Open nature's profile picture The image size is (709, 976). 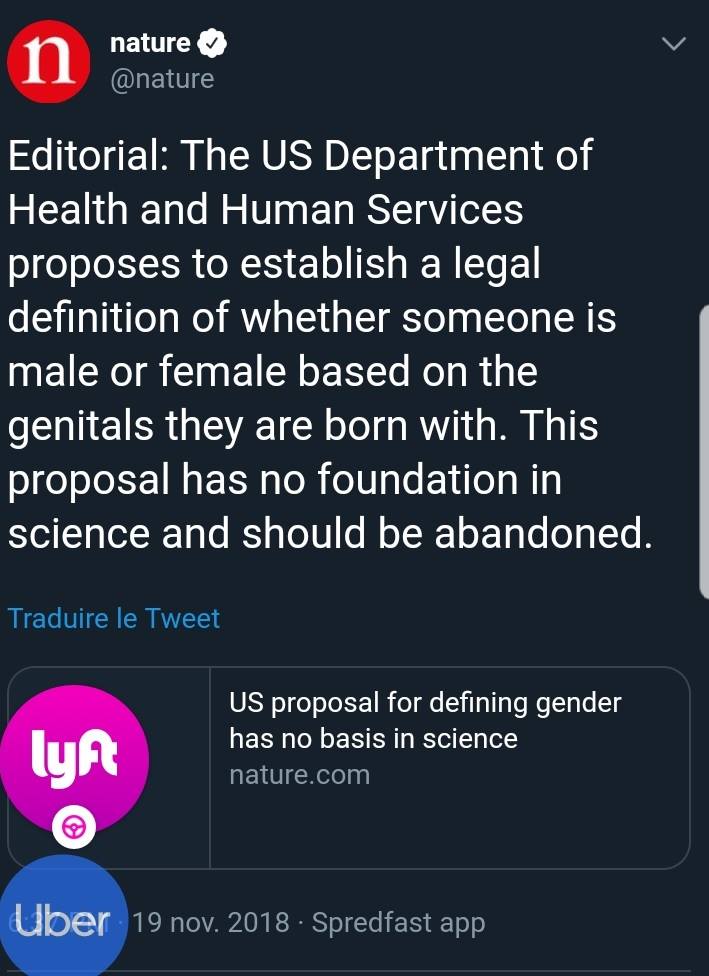(x=49, y=60)
